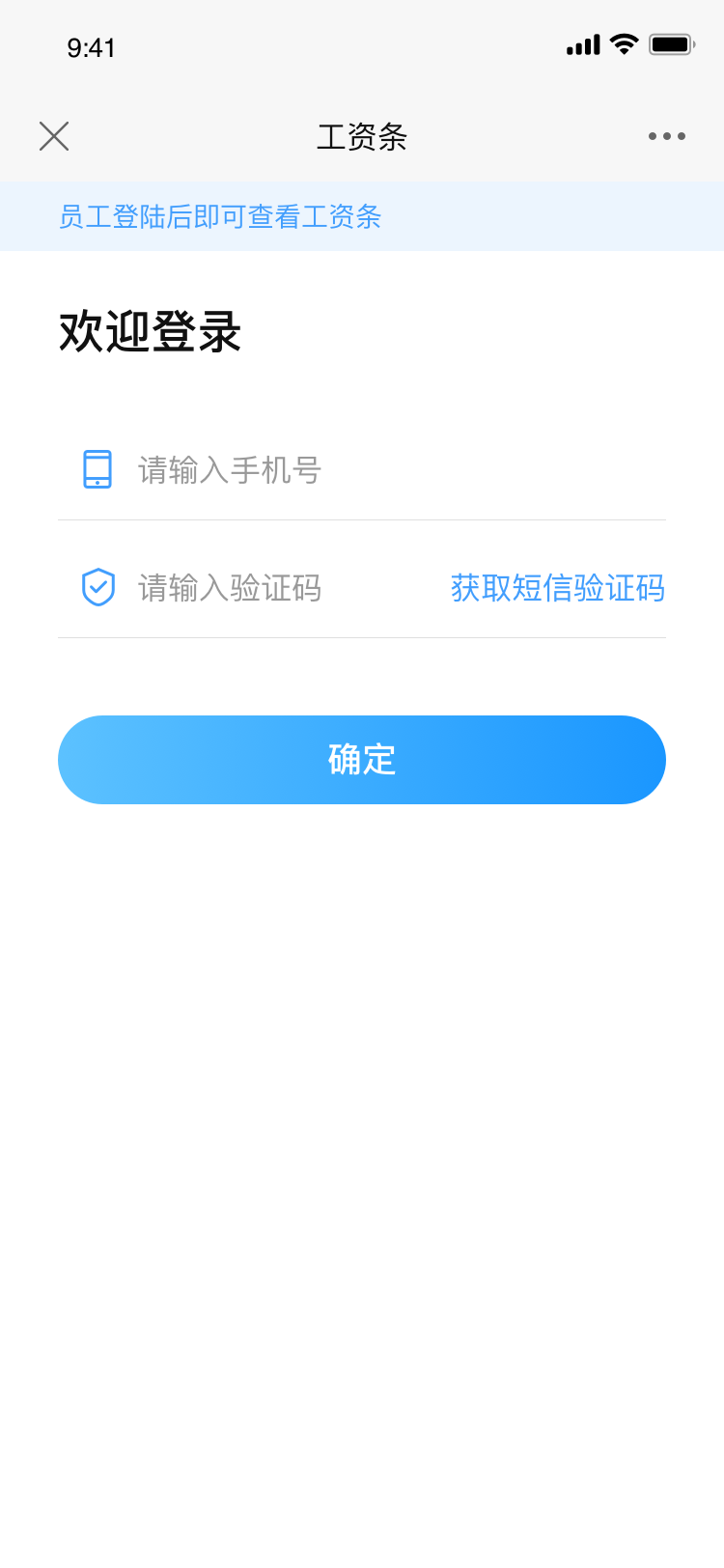
Task: Tap the phone number input field
Action: 362,470
